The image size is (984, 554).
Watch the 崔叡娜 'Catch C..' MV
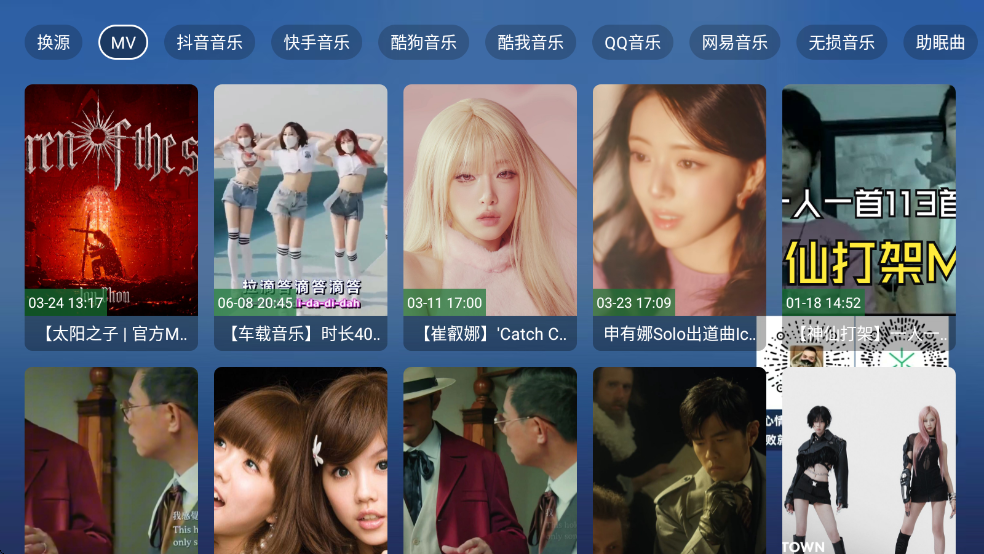click(490, 216)
